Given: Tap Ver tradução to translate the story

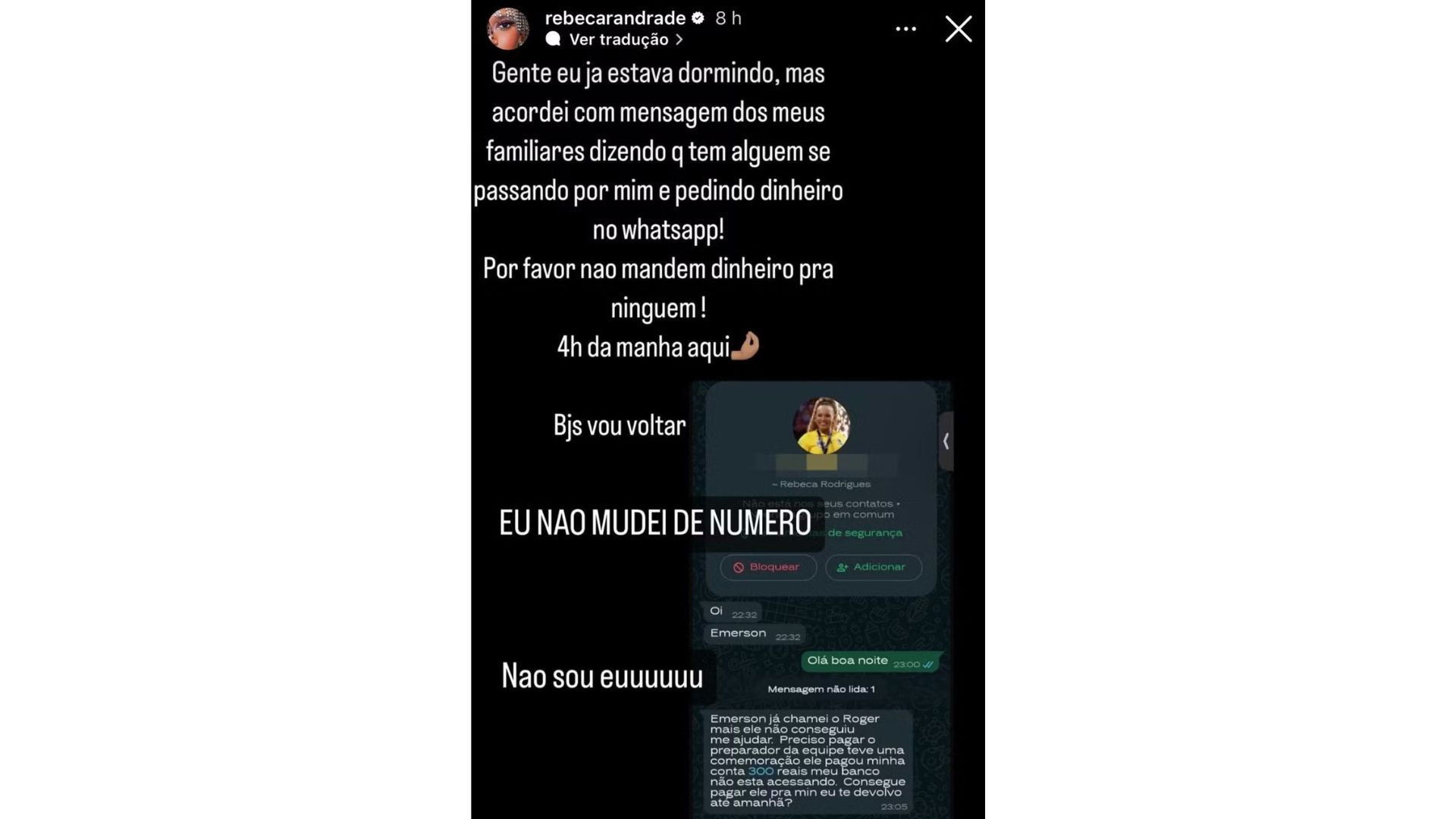Looking at the screenshot, I should pos(618,39).
